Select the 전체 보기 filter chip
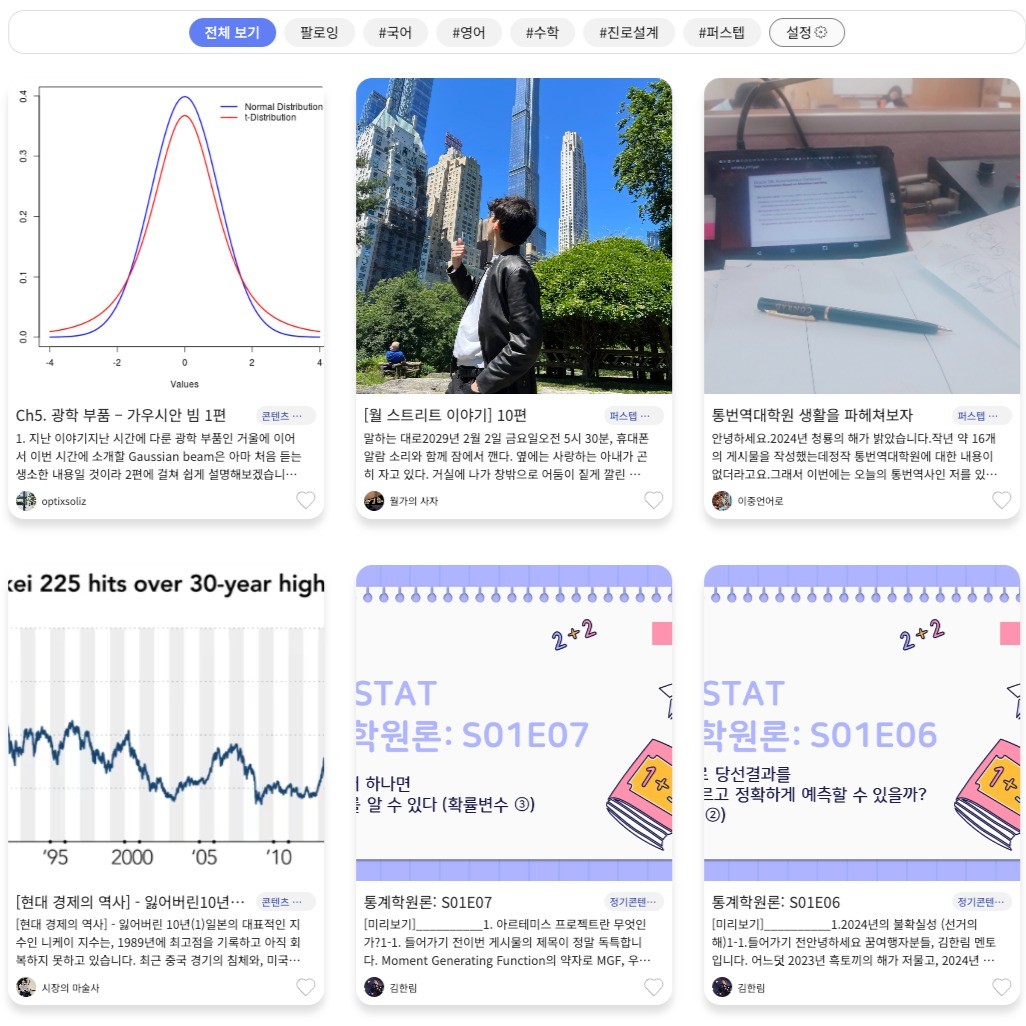Image resolution: width=1026 pixels, height=1026 pixels. pos(232,33)
